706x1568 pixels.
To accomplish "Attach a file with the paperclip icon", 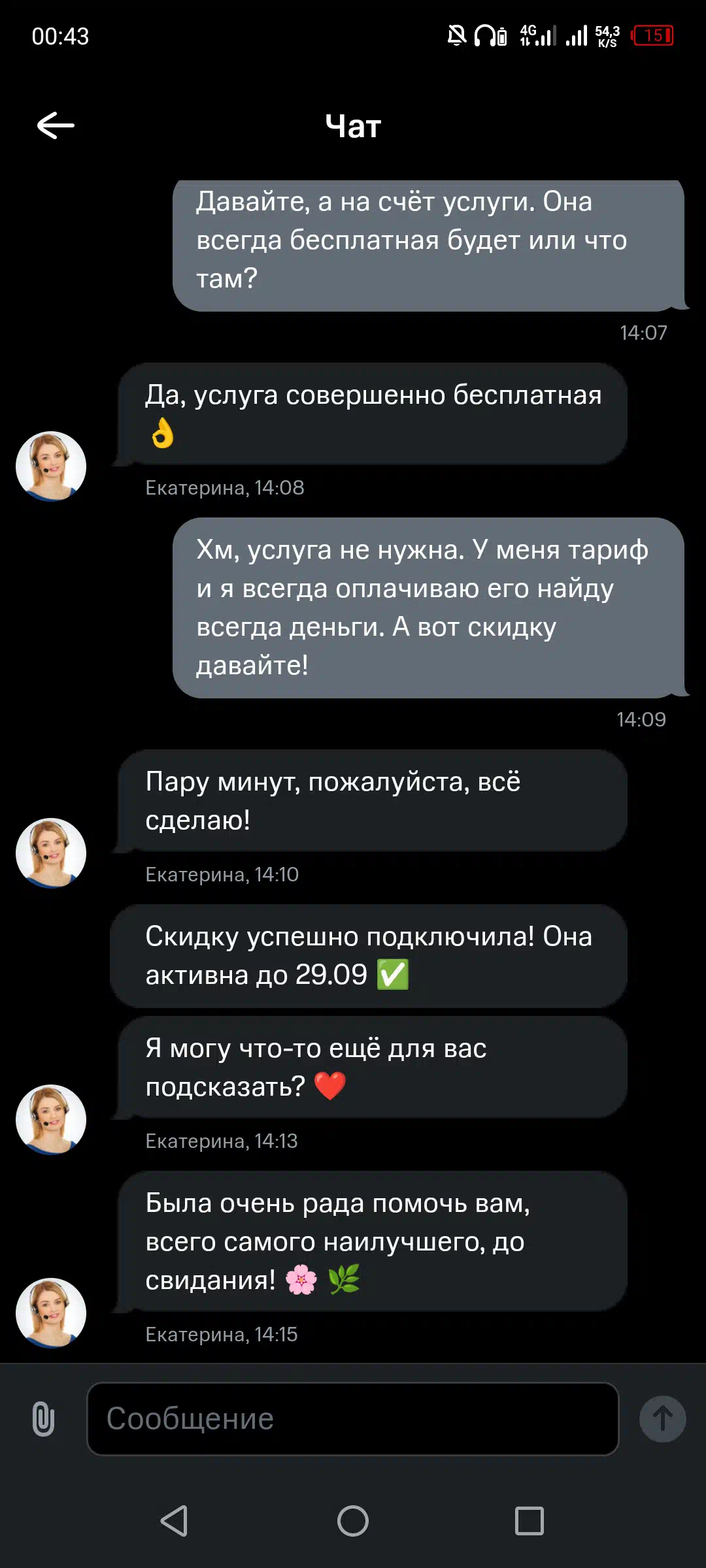I will [x=43, y=1419].
